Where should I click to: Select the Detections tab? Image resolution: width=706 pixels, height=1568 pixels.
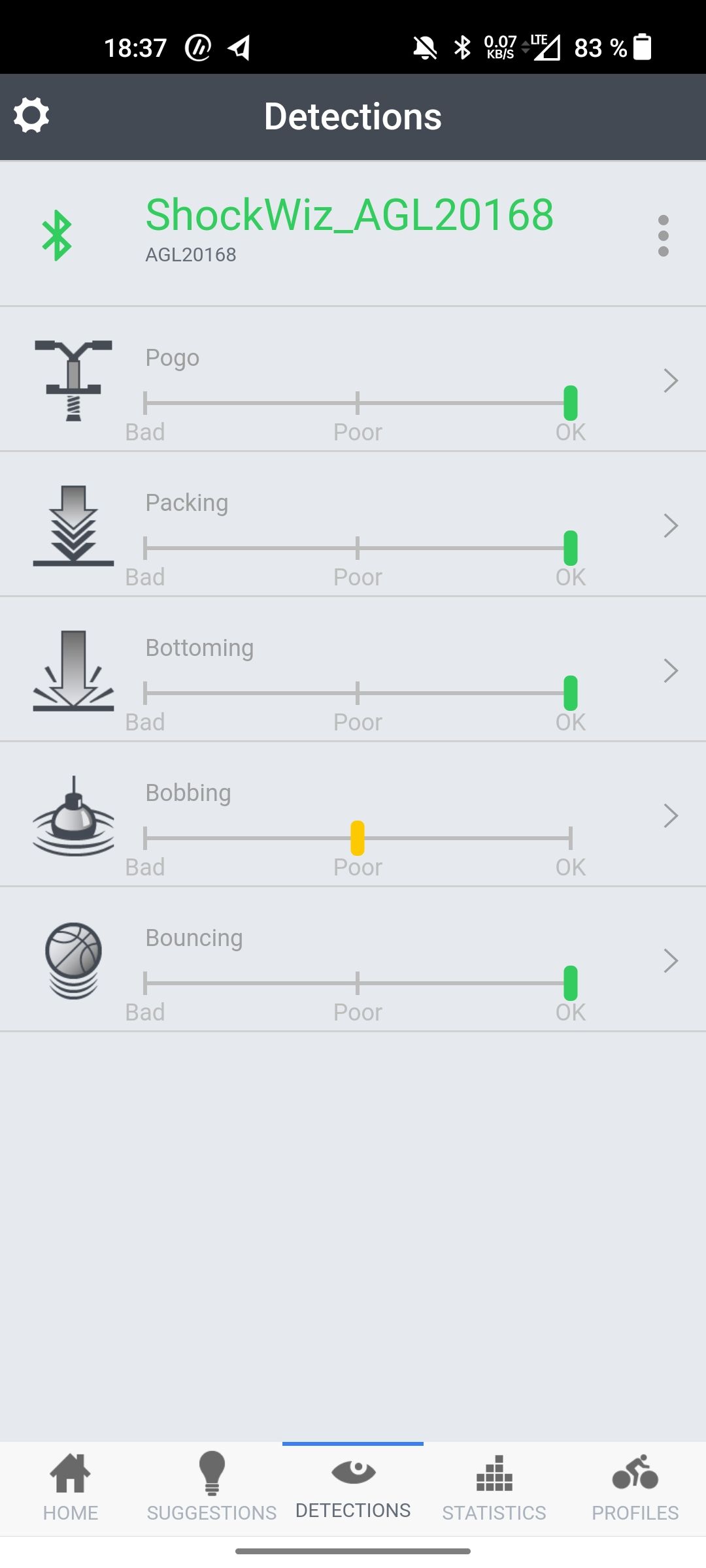(353, 1488)
